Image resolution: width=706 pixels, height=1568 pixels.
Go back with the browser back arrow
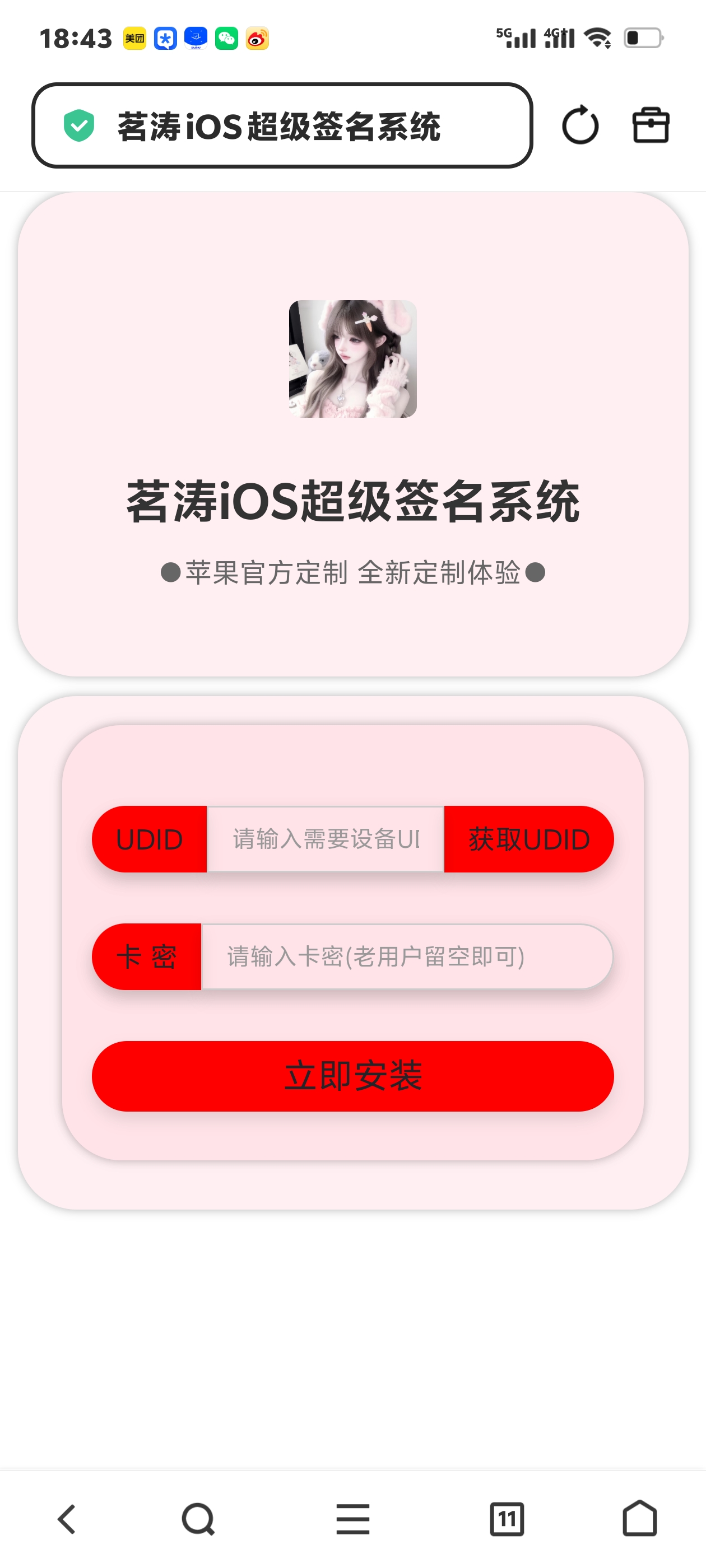67,1519
